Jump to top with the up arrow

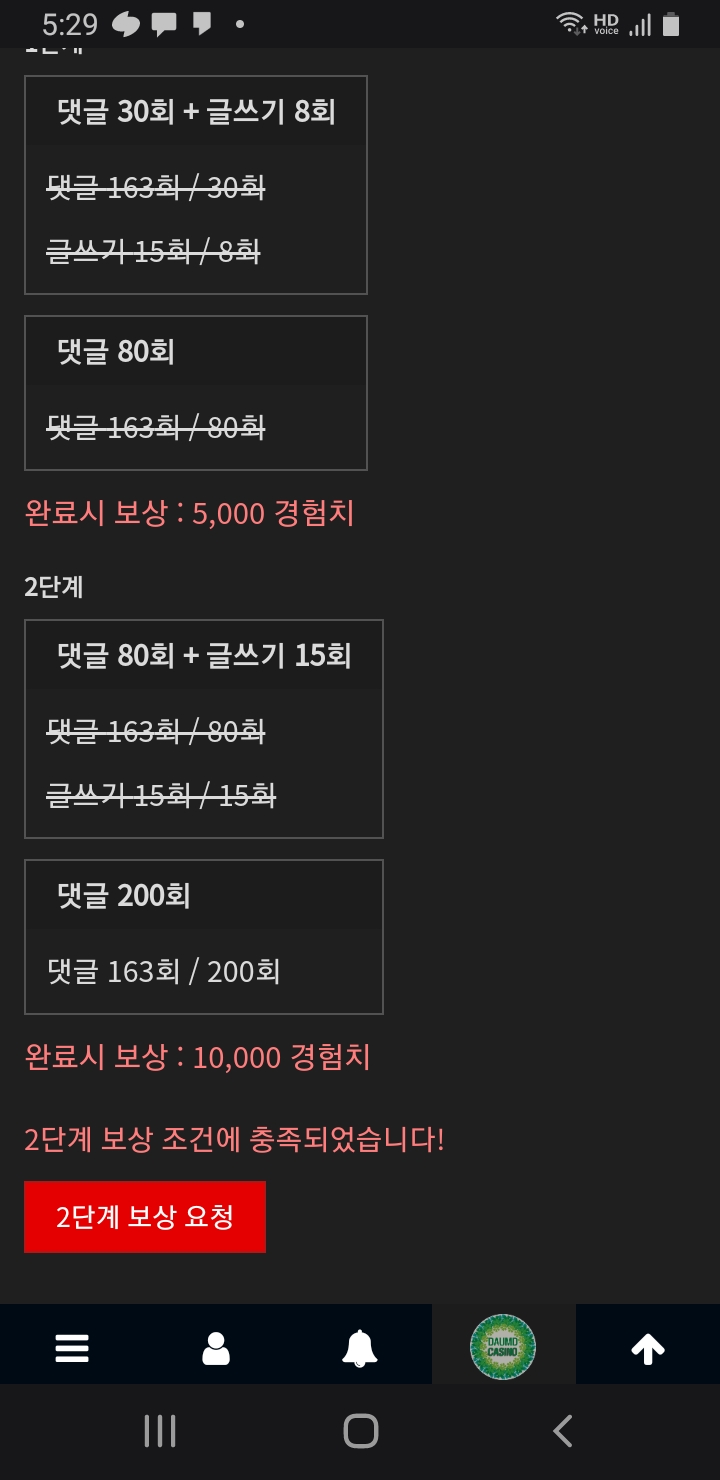[x=648, y=1349]
